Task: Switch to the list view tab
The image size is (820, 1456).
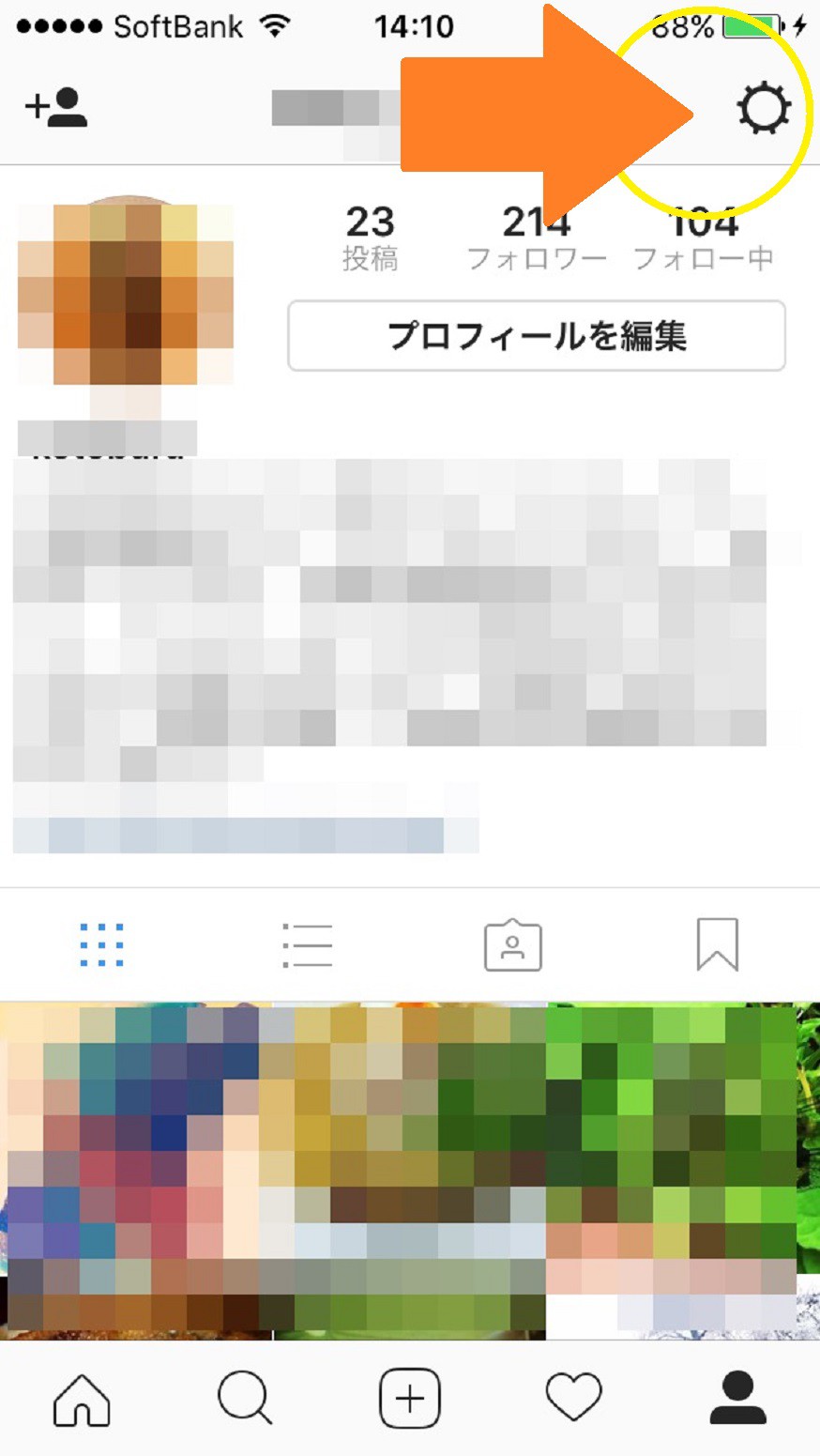Action: pos(307,944)
